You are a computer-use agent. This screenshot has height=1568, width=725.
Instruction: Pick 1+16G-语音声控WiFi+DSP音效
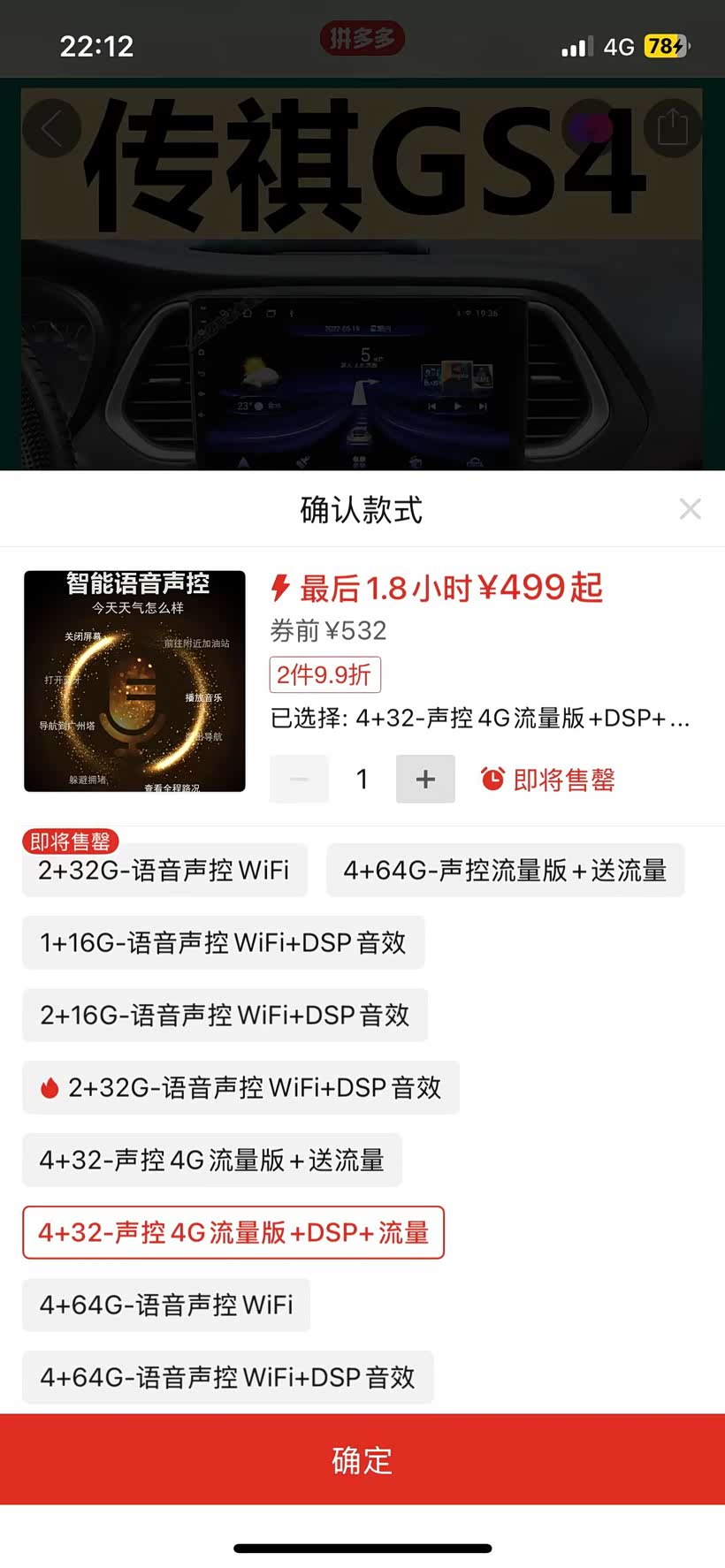[x=223, y=943]
